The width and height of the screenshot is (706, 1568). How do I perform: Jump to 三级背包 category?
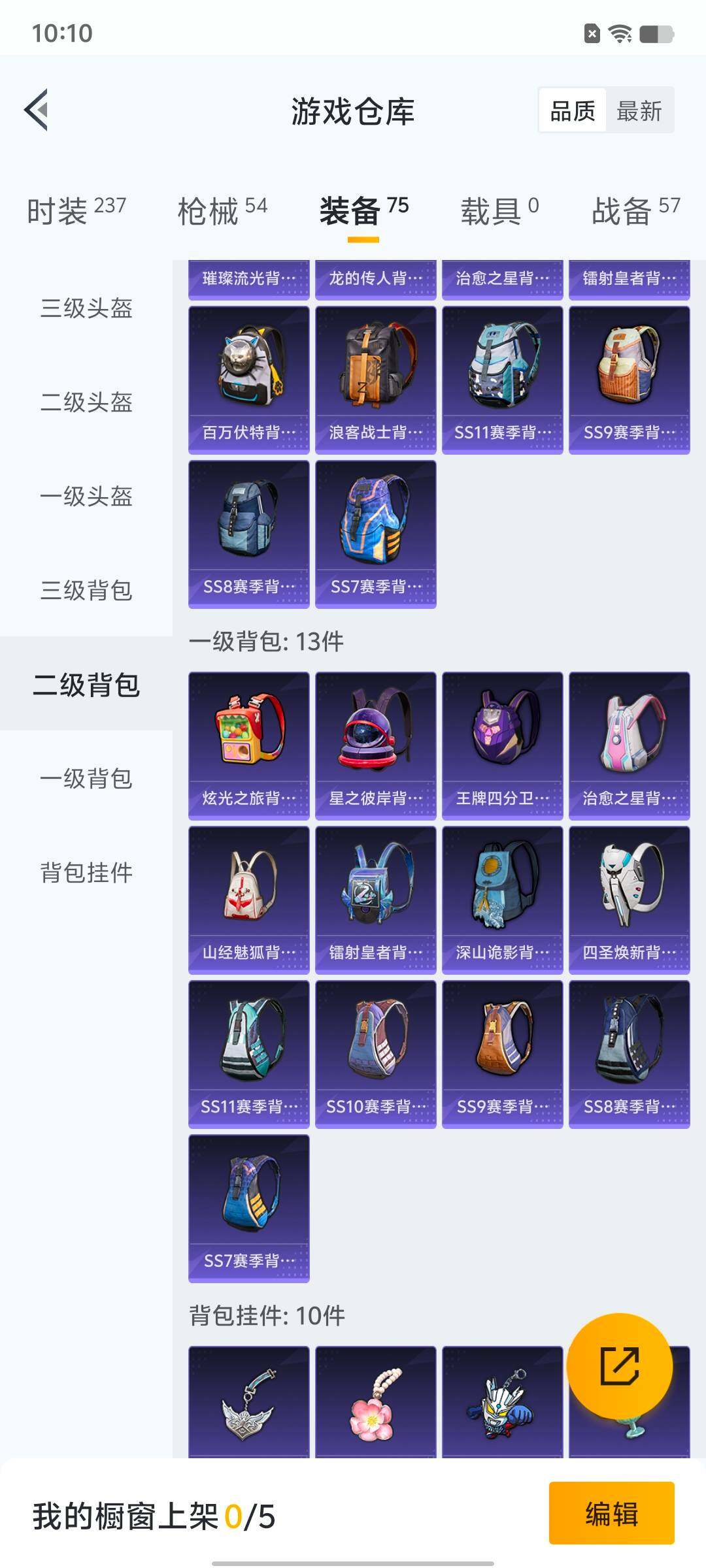(86, 590)
